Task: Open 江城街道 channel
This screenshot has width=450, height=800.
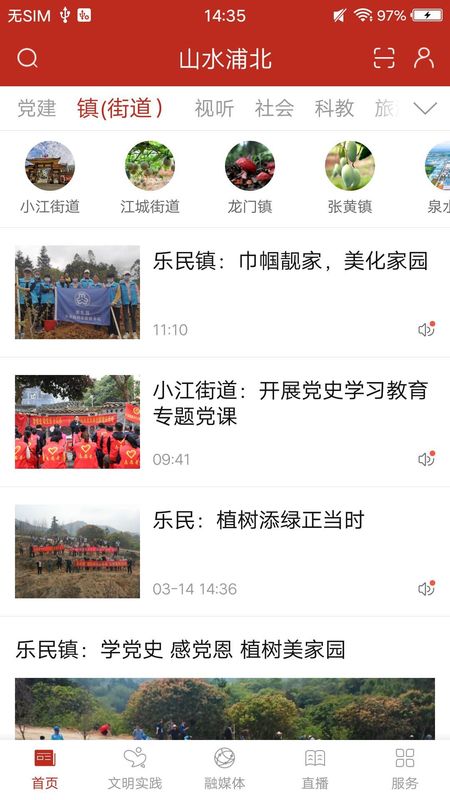Action: pyautogui.click(x=150, y=178)
